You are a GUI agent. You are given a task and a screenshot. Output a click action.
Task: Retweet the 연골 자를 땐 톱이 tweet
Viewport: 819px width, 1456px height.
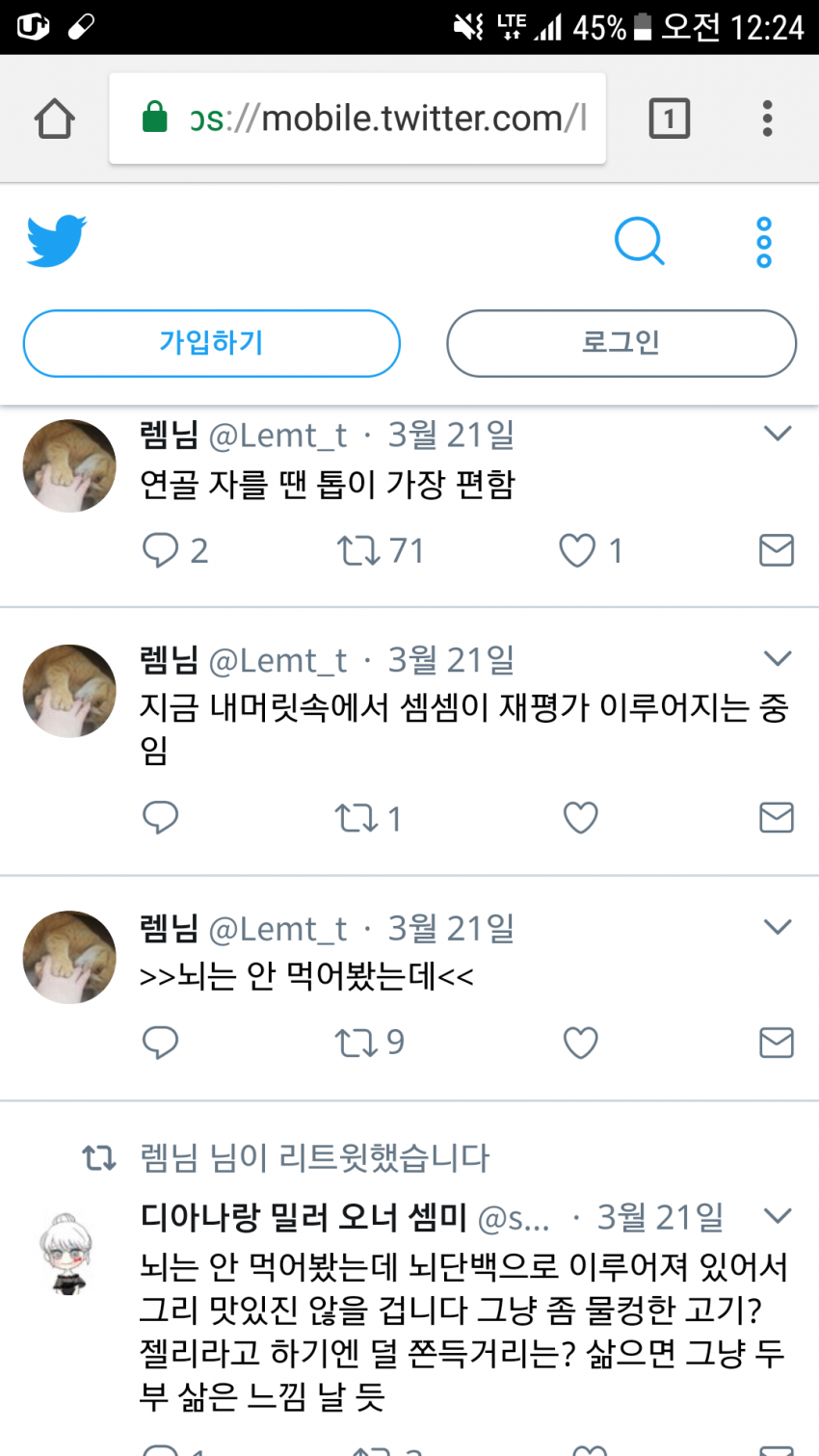pyautogui.click(x=358, y=550)
